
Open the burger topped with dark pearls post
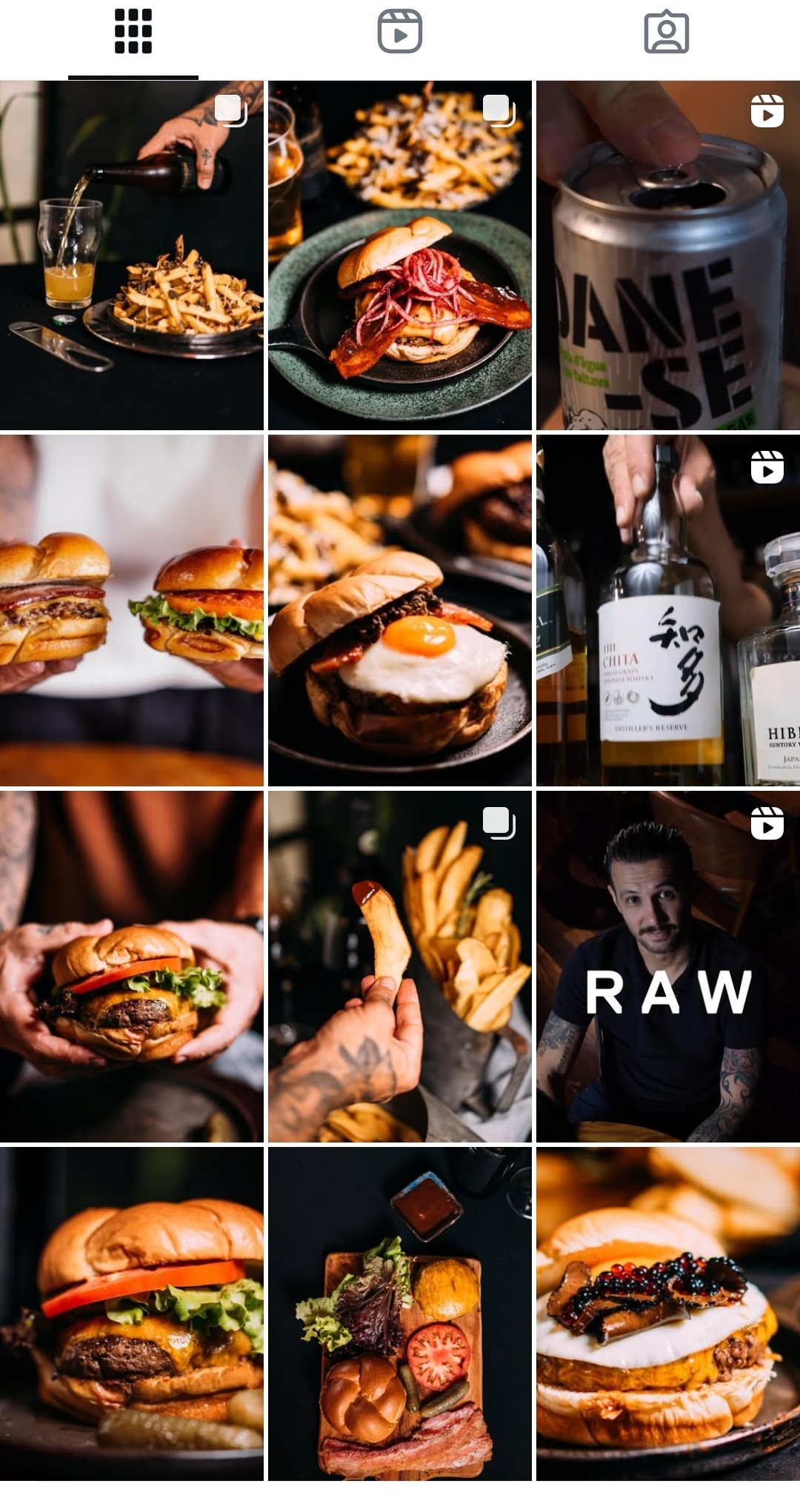667,1314
